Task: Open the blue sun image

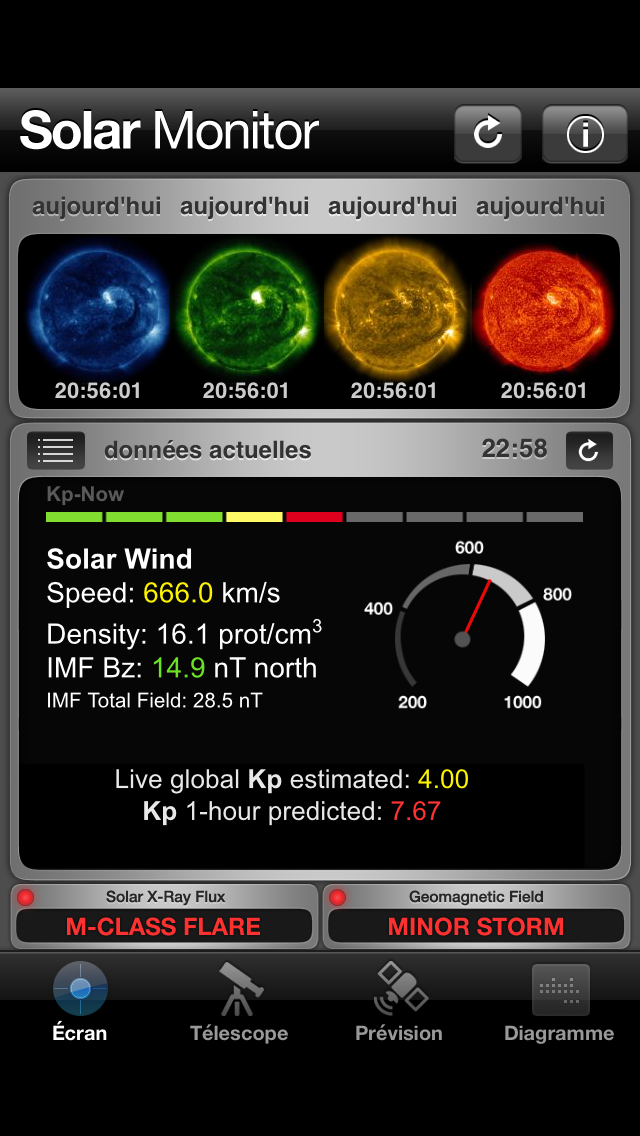Action: pos(98,309)
